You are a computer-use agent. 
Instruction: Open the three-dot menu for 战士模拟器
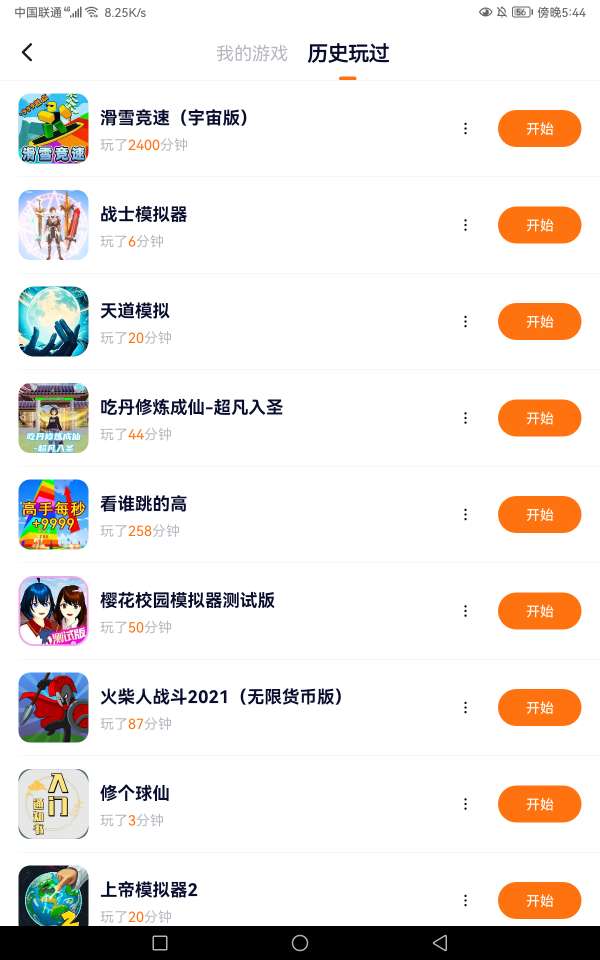(465, 225)
